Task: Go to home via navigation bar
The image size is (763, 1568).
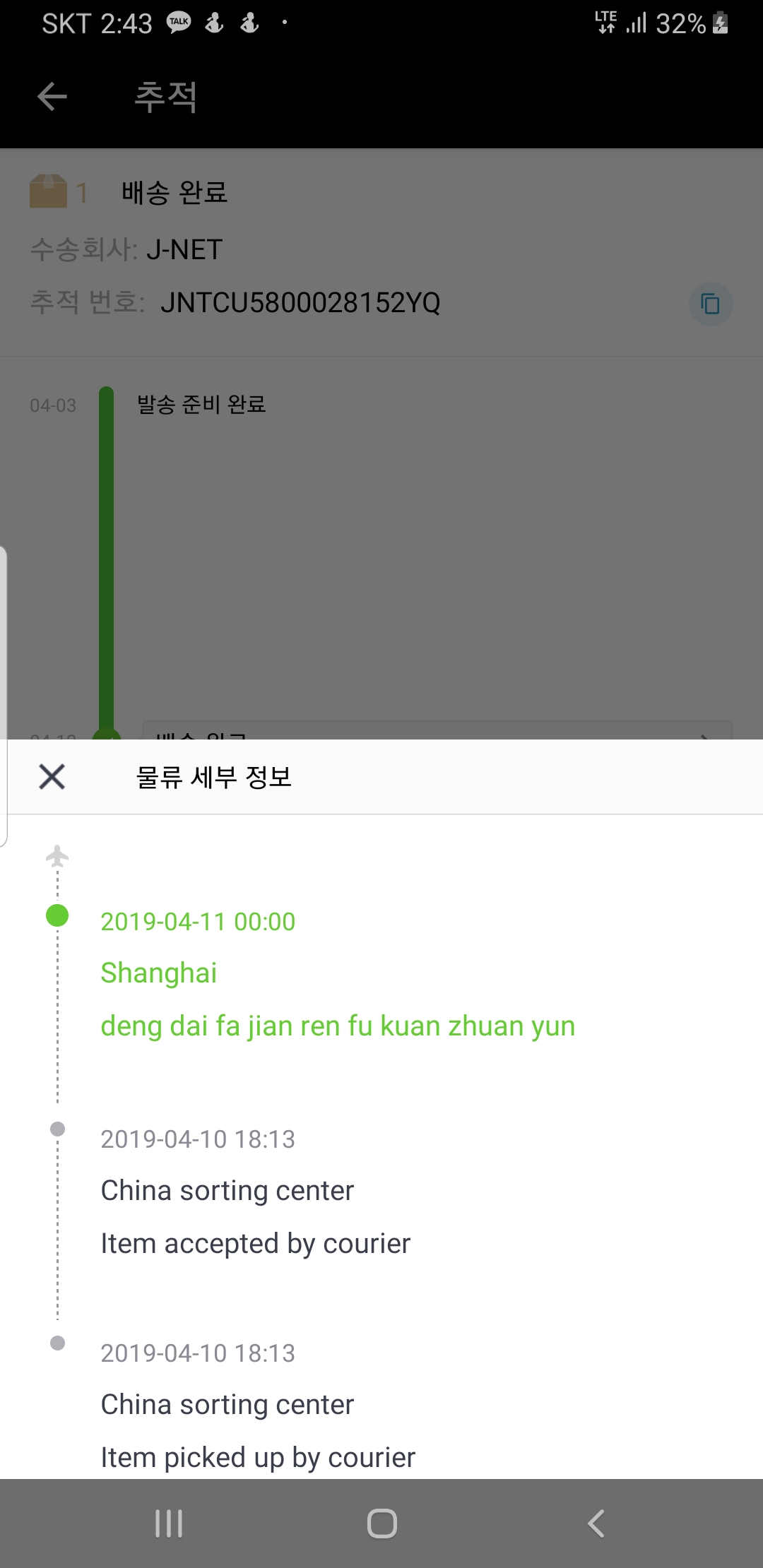Action: 381,1524
